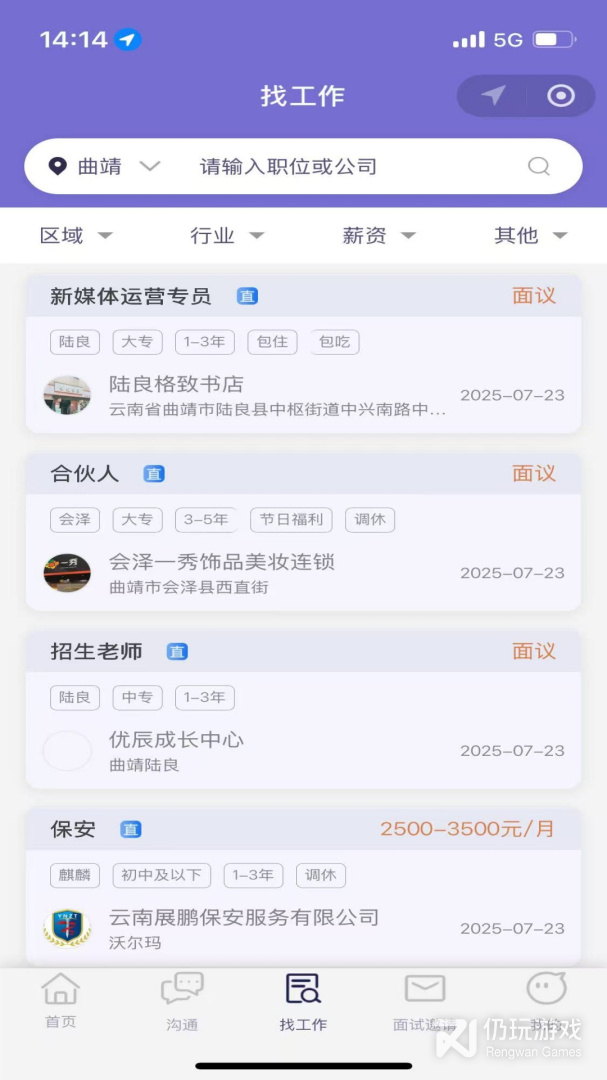
Task: Expand the 薪资 filter
Action: [379, 236]
